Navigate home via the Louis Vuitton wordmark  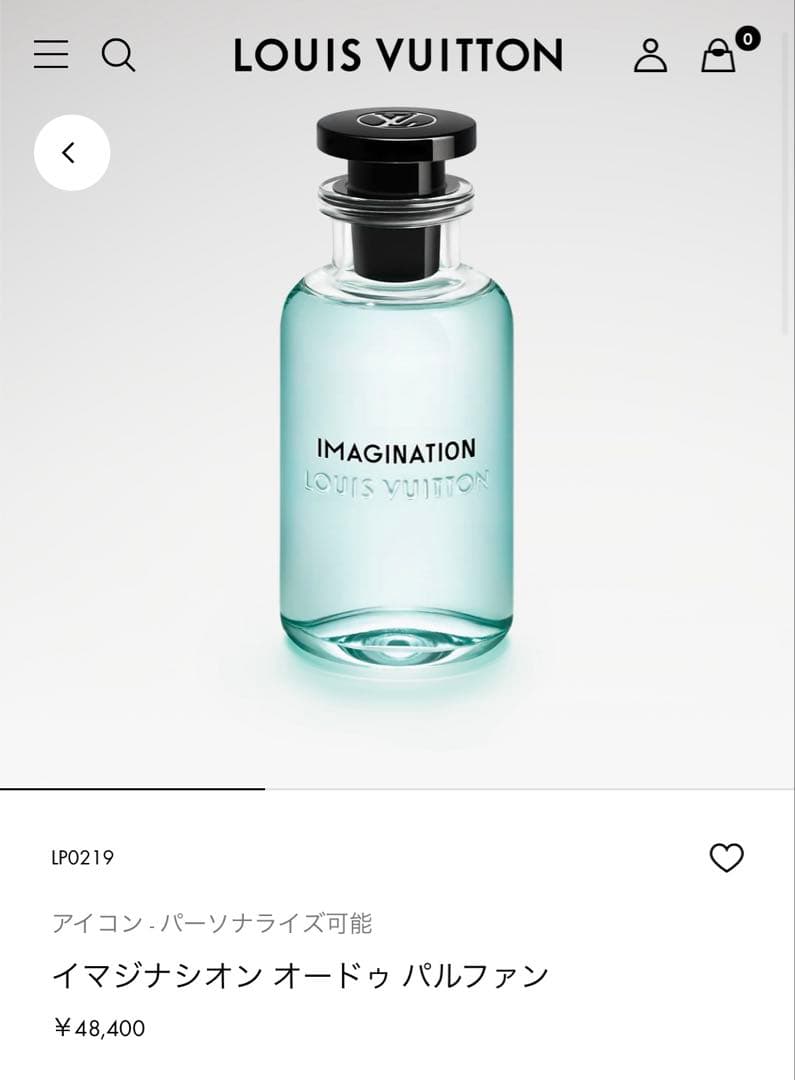(397, 57)
